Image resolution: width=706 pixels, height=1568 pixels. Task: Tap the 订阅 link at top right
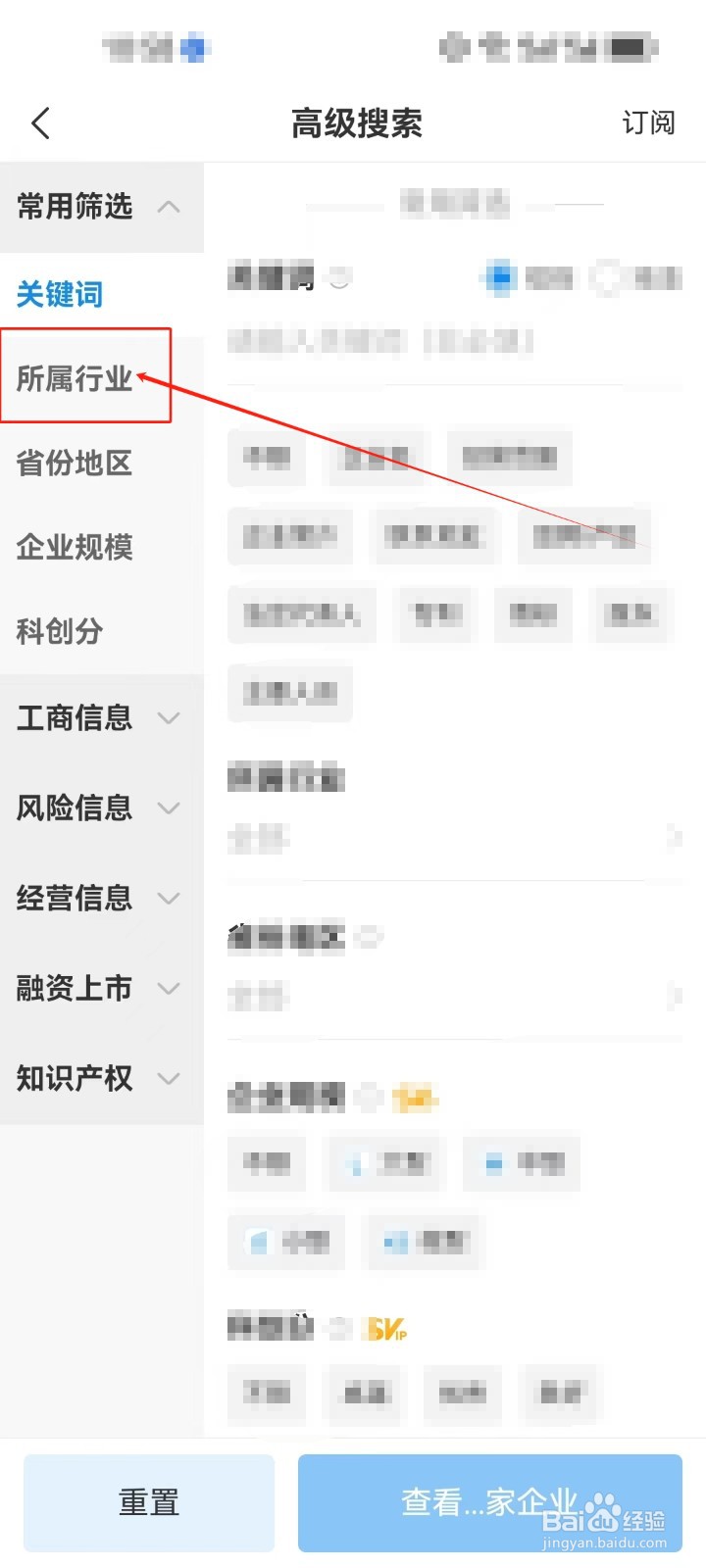(647, 122)
